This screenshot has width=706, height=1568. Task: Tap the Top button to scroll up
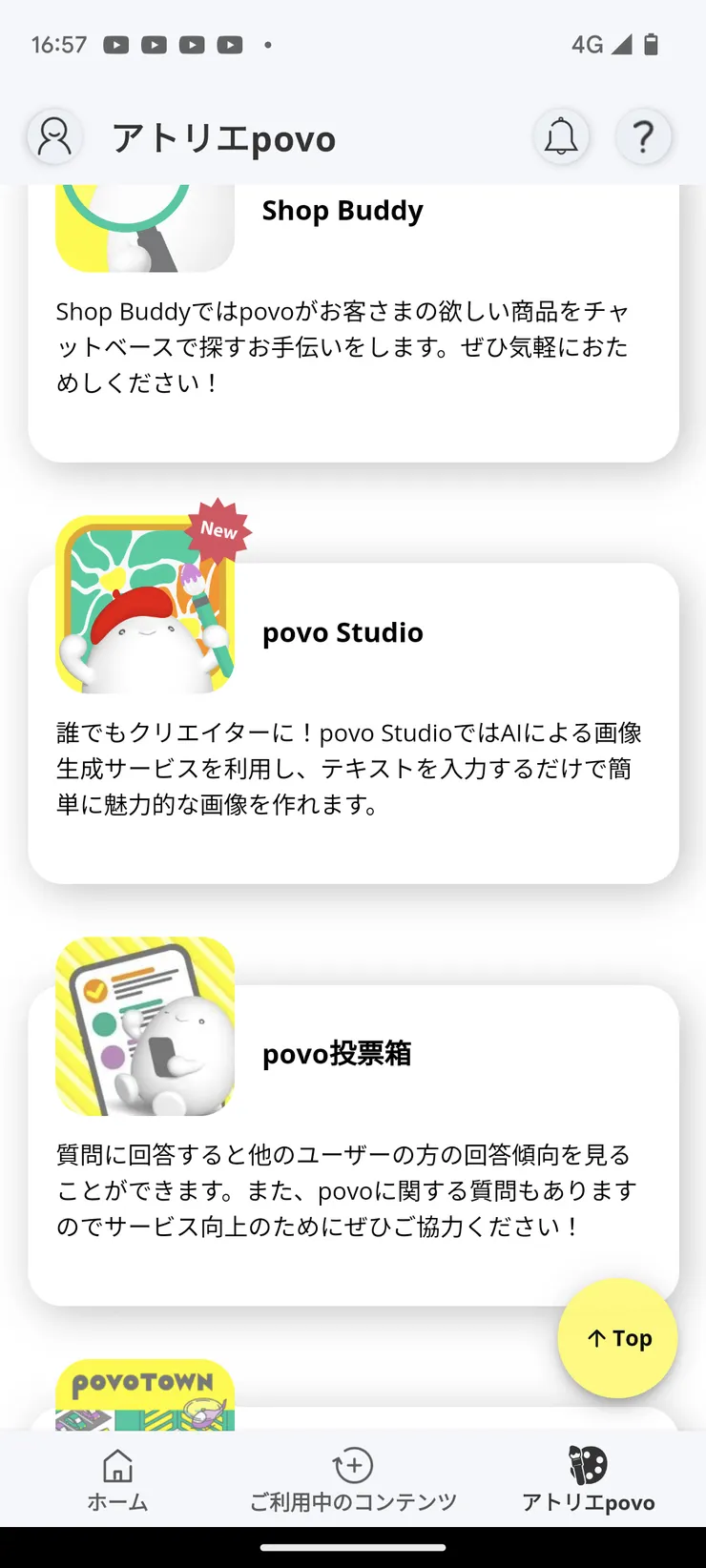tap(617, 1337)
